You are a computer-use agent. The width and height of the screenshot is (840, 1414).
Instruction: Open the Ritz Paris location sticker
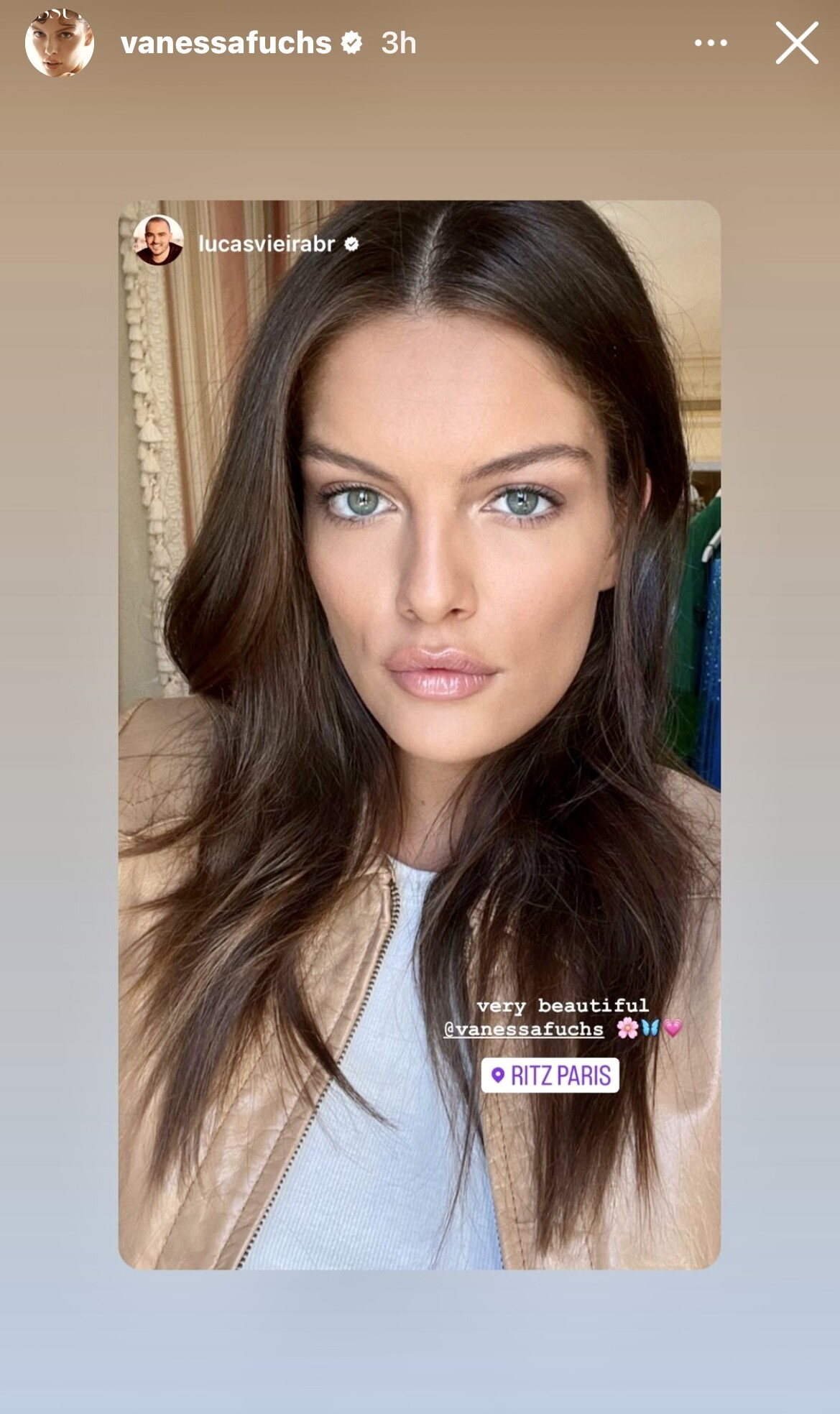[550, 1076]
